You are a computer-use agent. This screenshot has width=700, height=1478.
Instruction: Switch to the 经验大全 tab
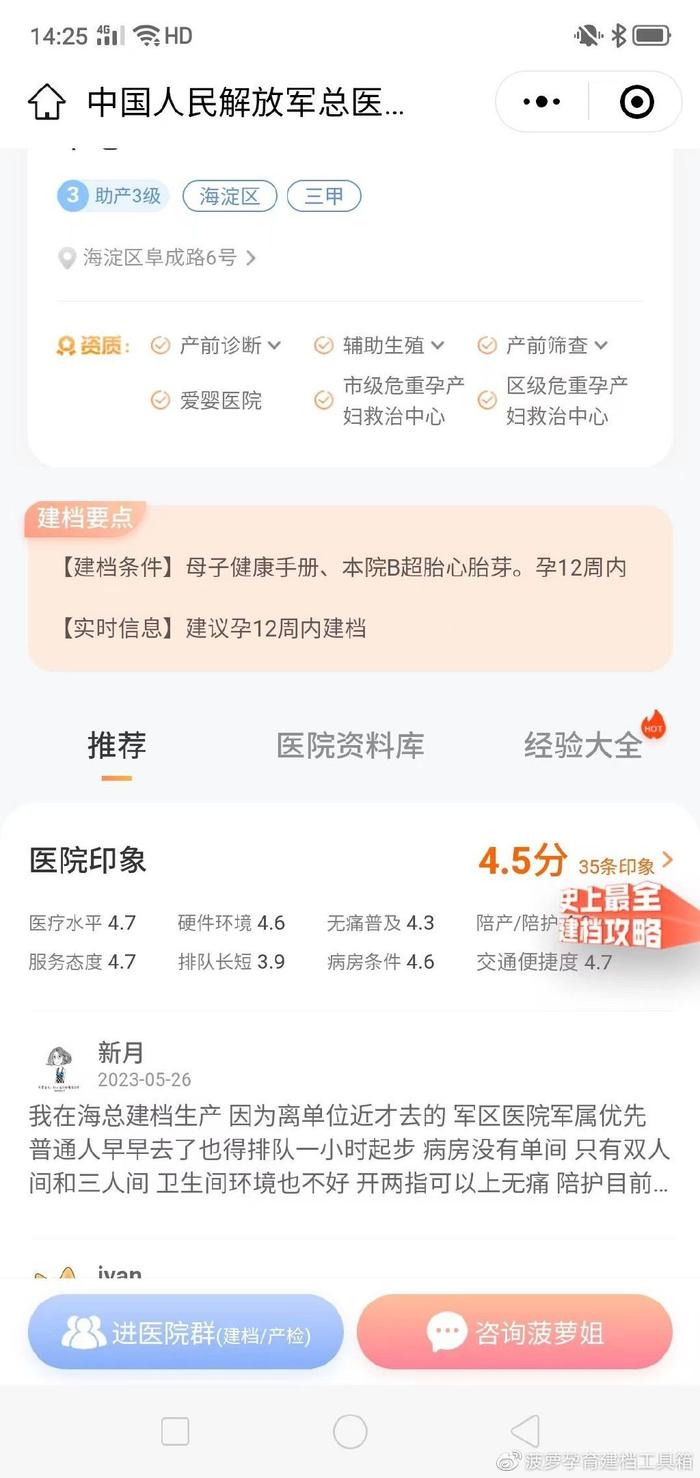[x=583, y=746]
